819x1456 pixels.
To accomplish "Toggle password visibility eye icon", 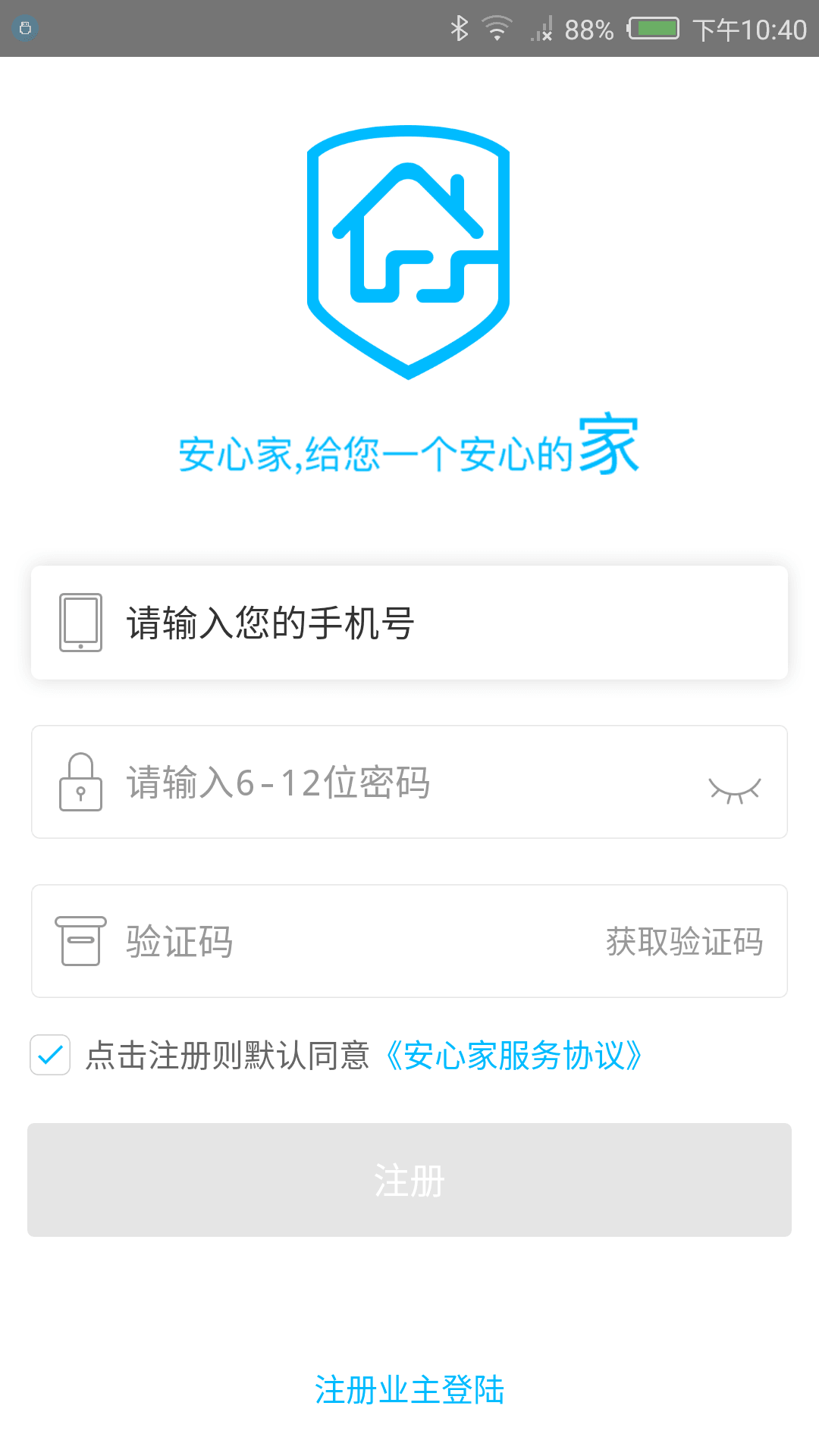I will 734,789.
